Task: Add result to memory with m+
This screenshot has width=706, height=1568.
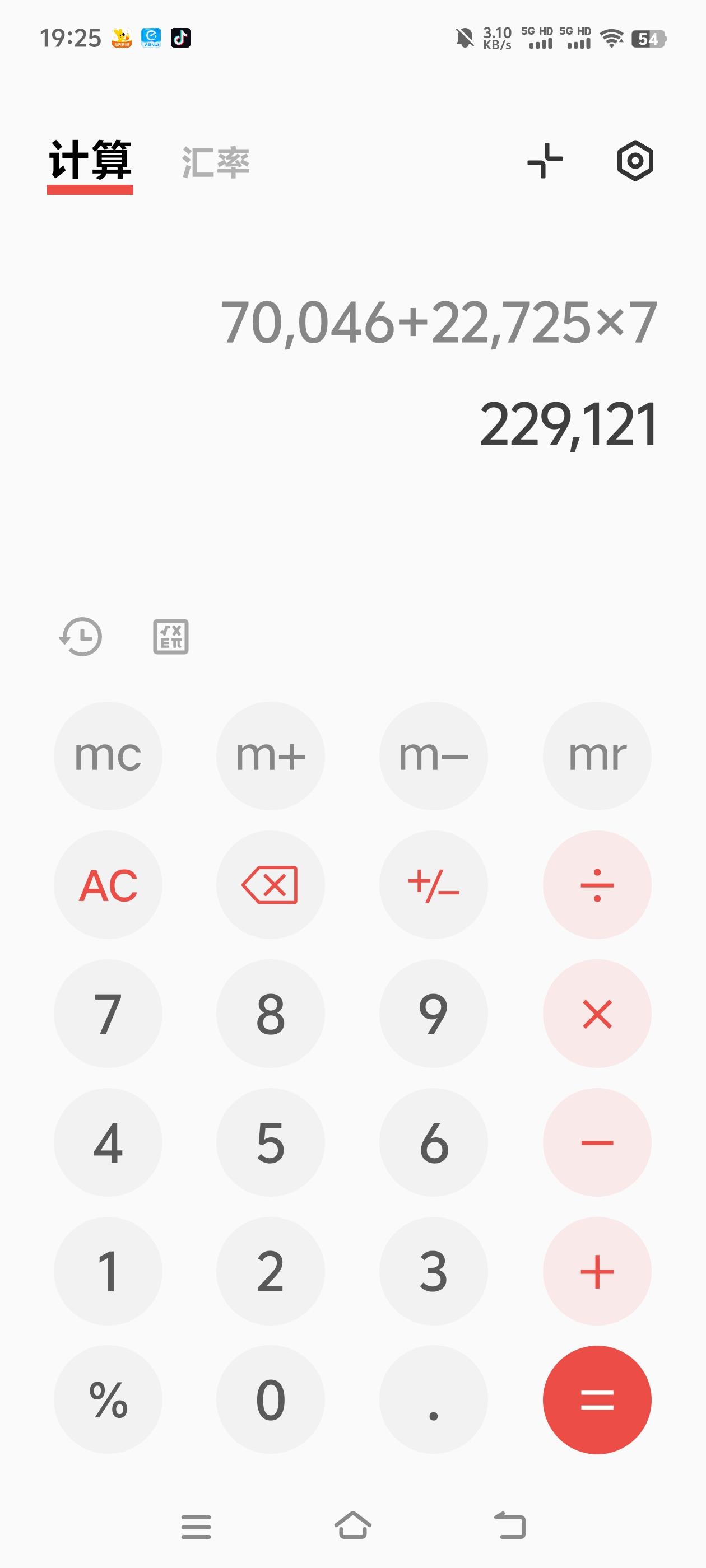Action: click(x=271, y=755)
